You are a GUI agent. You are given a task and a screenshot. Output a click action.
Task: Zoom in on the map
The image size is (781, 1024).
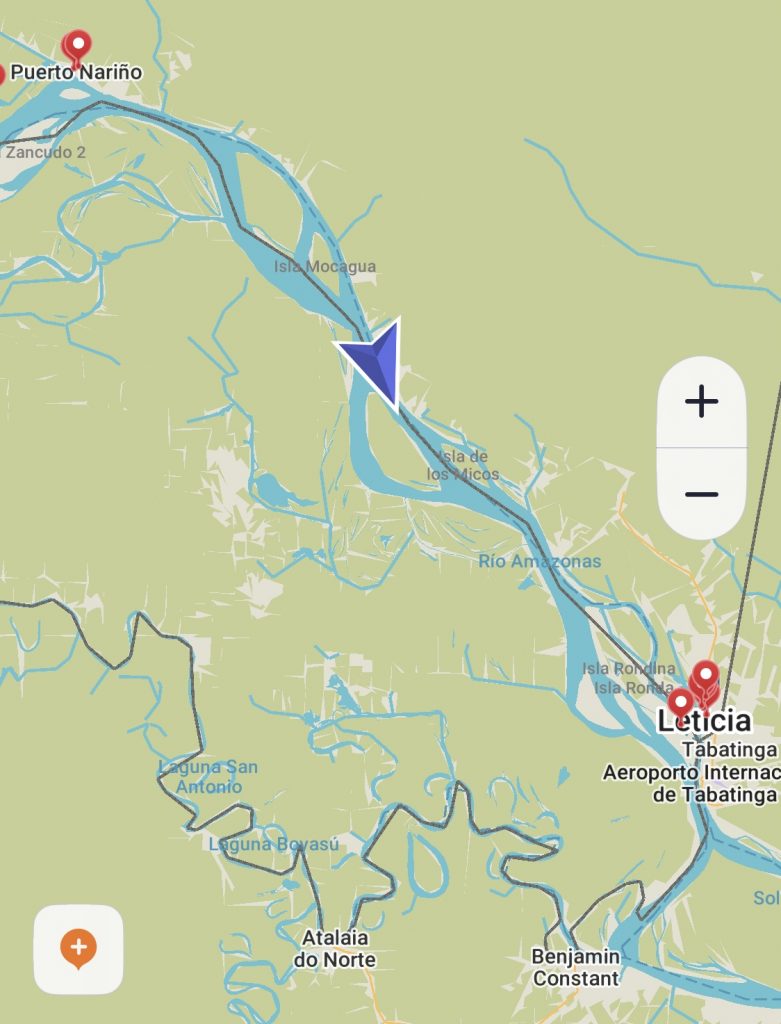(701, 402)
